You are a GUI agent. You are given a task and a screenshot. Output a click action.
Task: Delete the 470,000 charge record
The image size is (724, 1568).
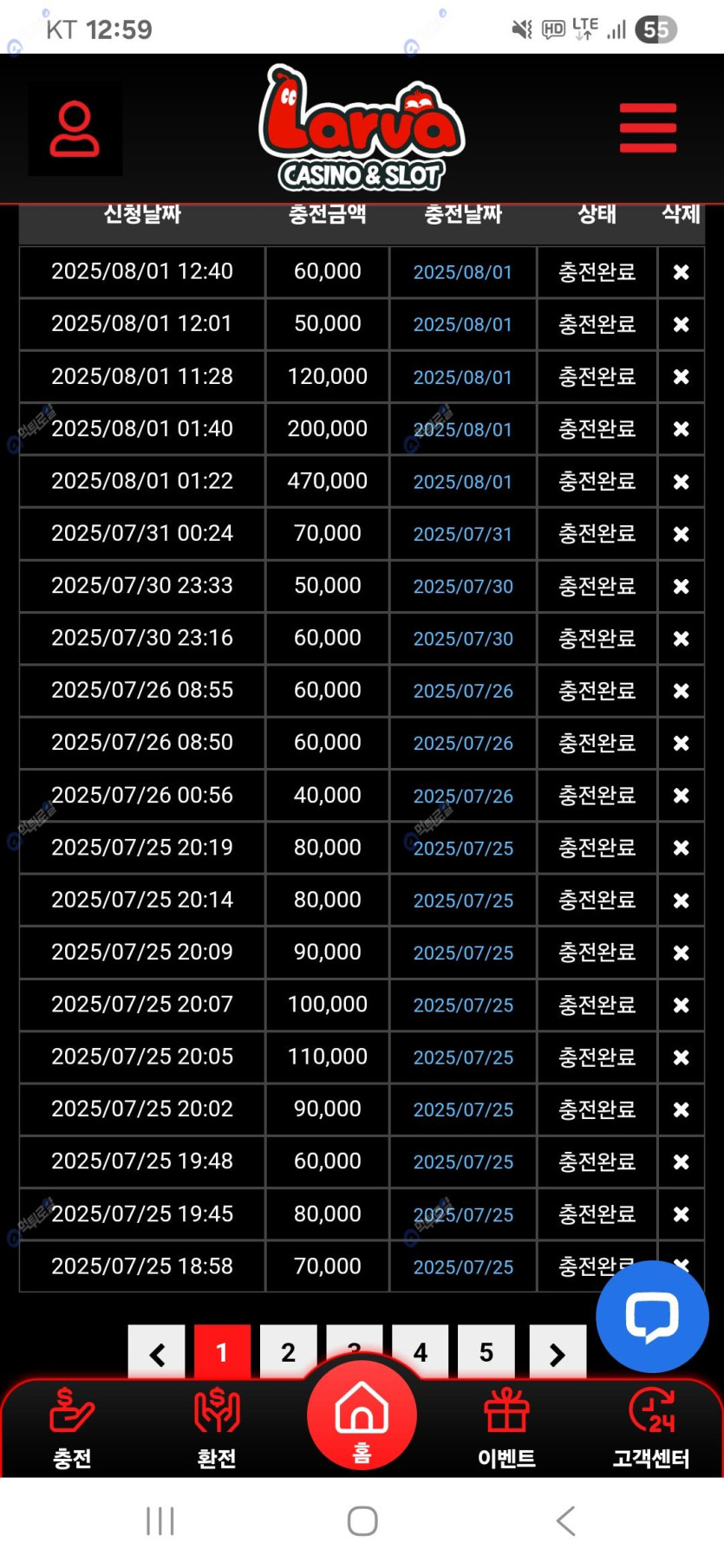pyautogui.click(x=681, y=482)
